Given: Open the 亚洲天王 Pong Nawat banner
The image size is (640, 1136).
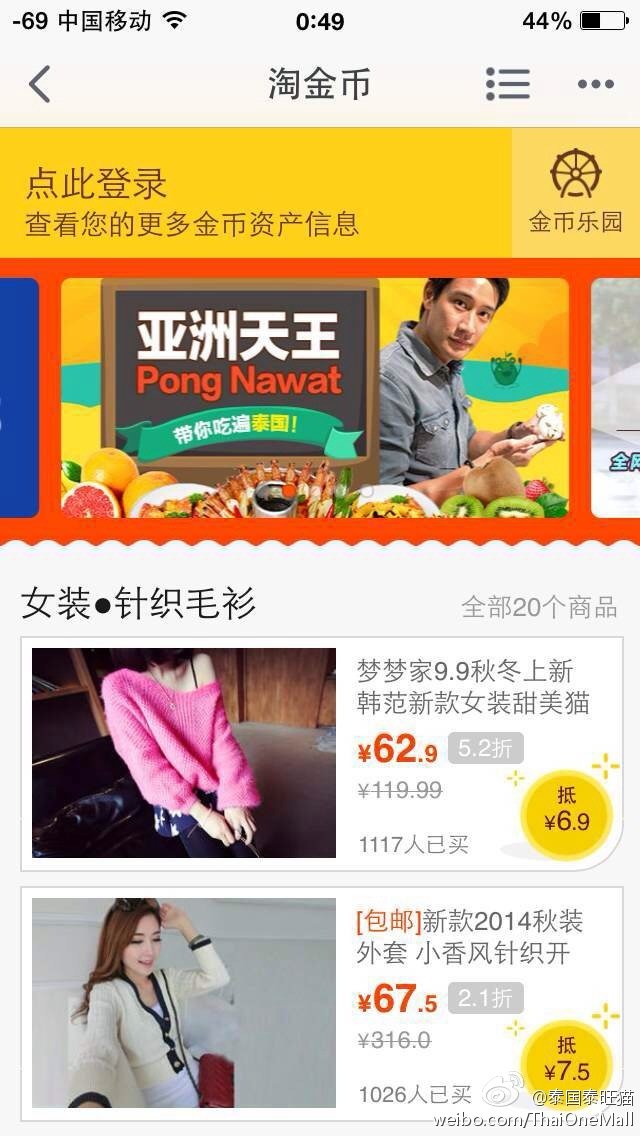Looking at the screenshot, I should click(315, 398).
